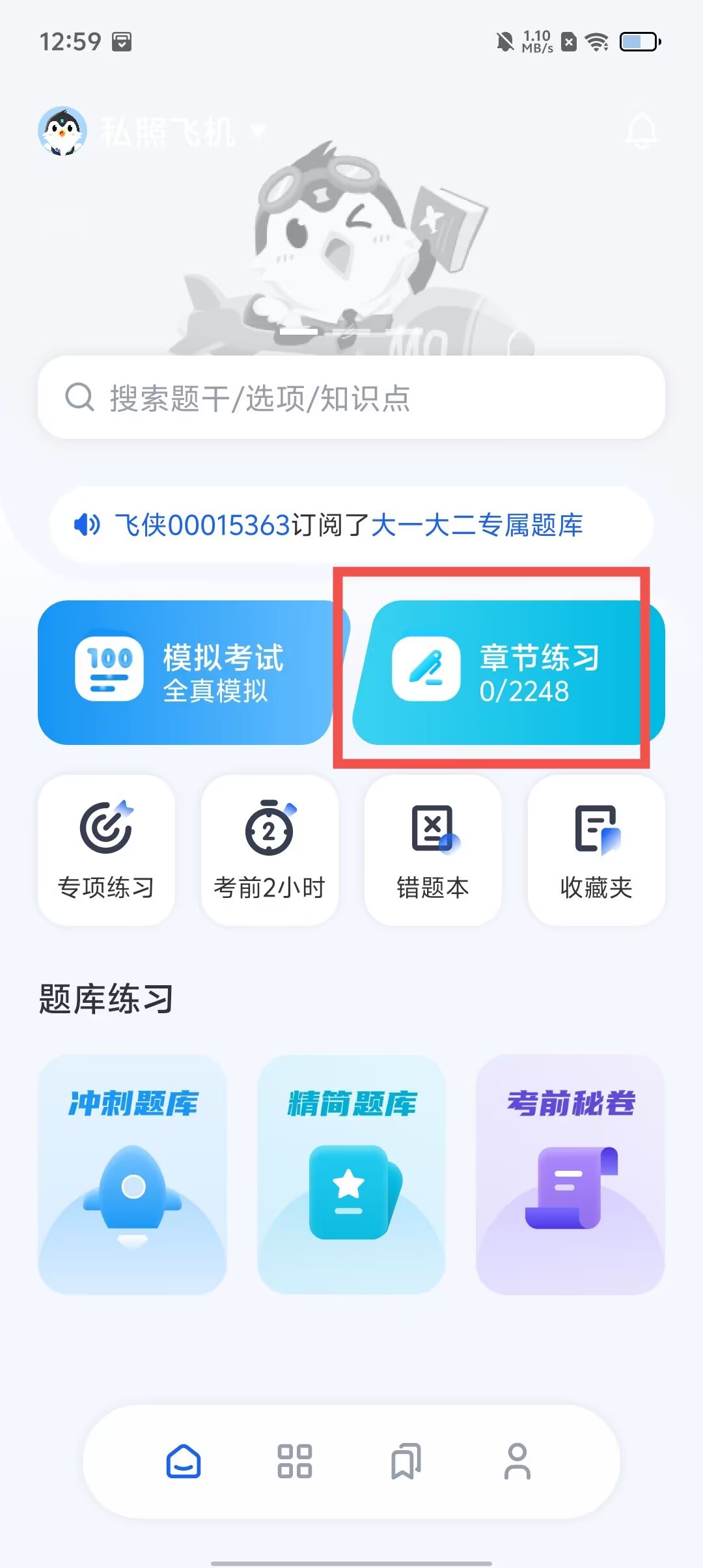Open the notifications bell
703x1568 pixels.
[641, 130]
